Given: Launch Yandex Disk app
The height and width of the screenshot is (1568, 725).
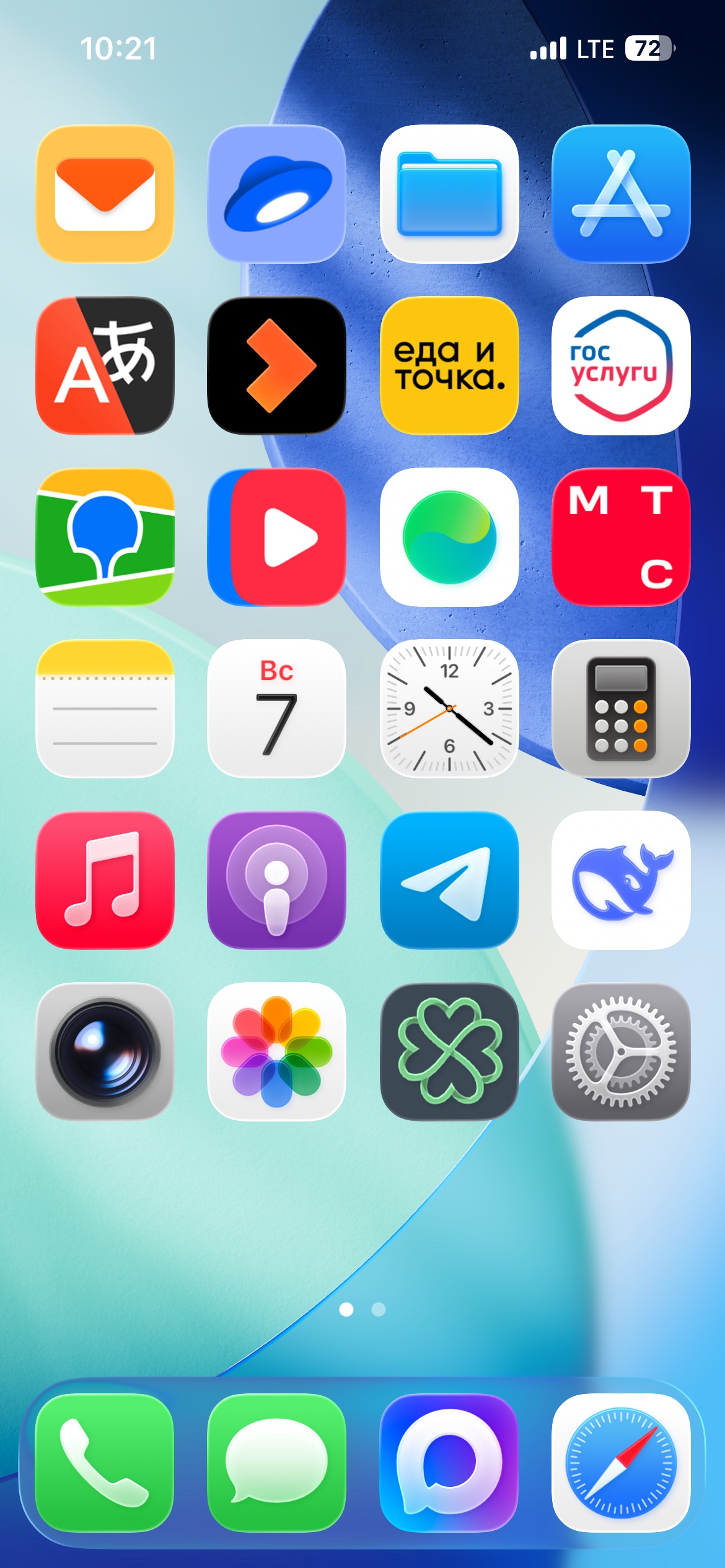Looking at the screenshot, I should pyautogui.click(x=276, y=194).
